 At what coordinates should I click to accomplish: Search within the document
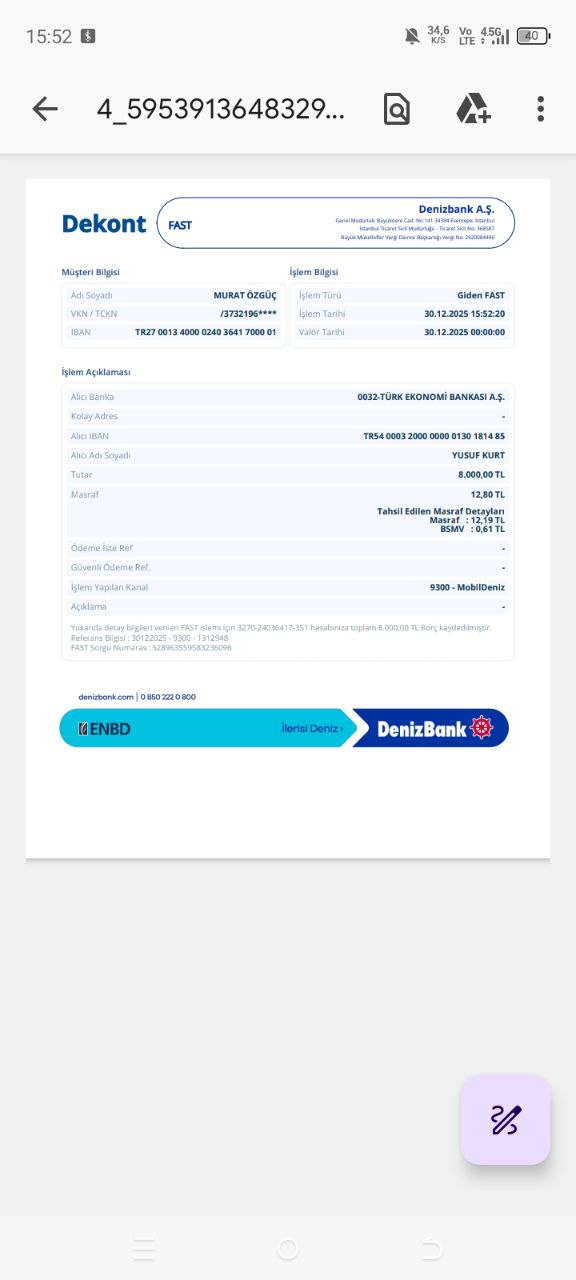pyautogui.click(x=397, y=109)
